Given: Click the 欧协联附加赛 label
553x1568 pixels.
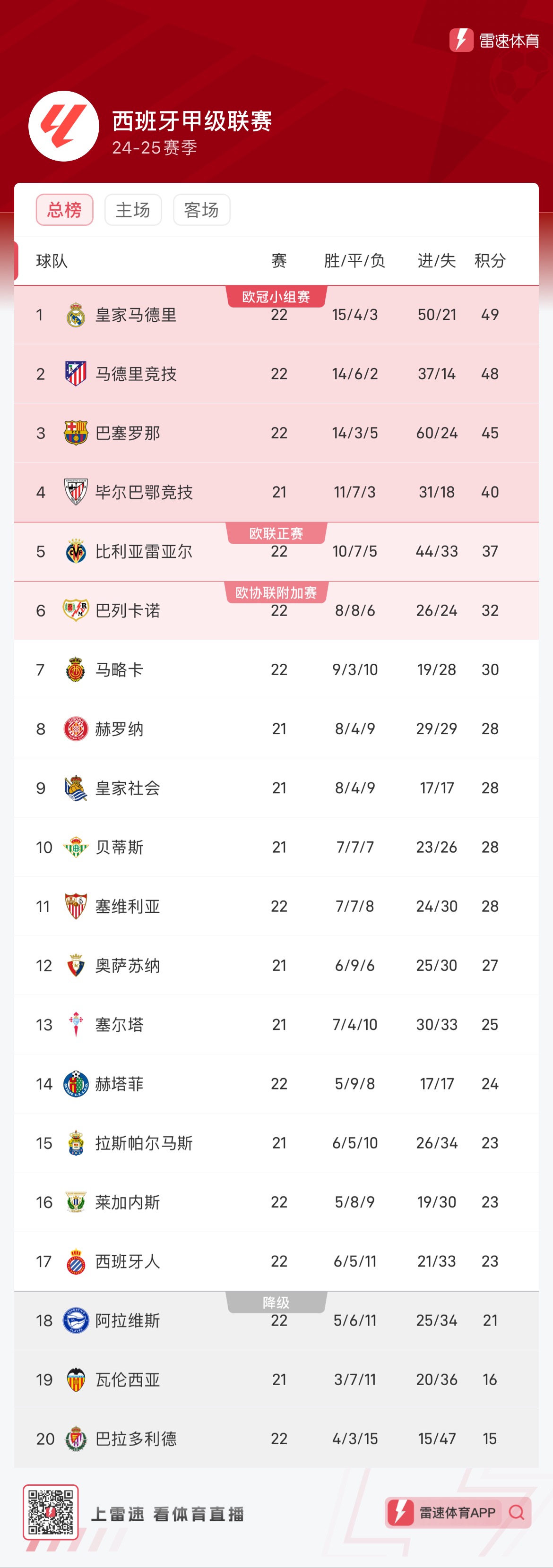Looking at the screenshot, I should [x=277, y=591].
